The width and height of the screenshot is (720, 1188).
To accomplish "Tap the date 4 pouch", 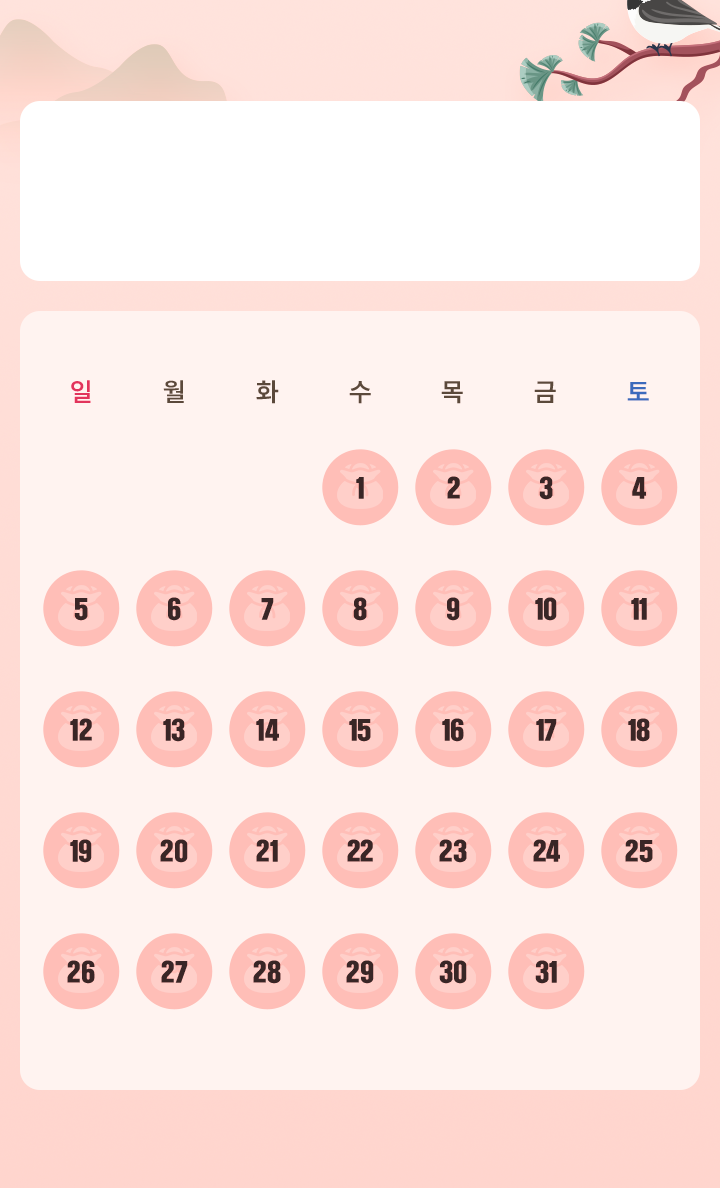I will pos(639,487).
